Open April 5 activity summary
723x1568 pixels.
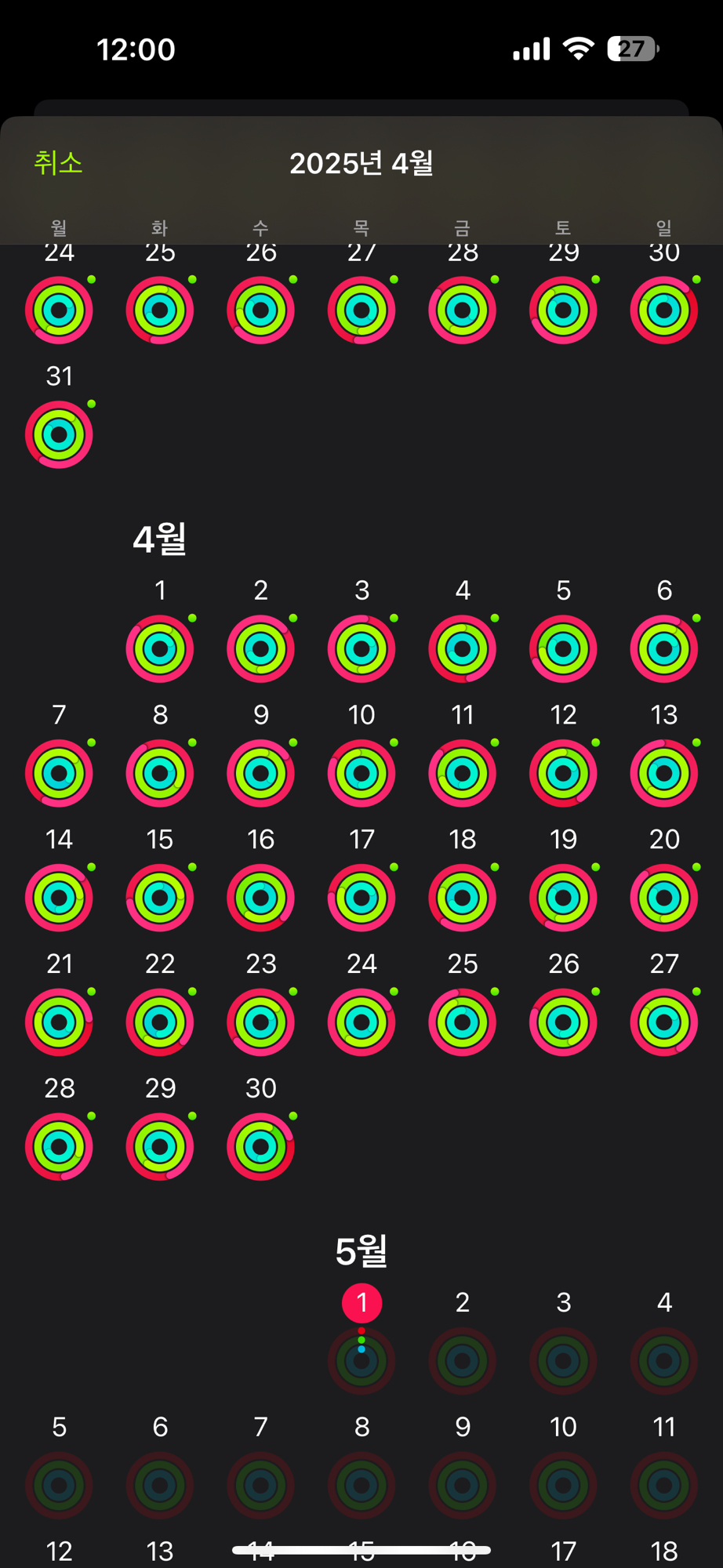point(563,648)
